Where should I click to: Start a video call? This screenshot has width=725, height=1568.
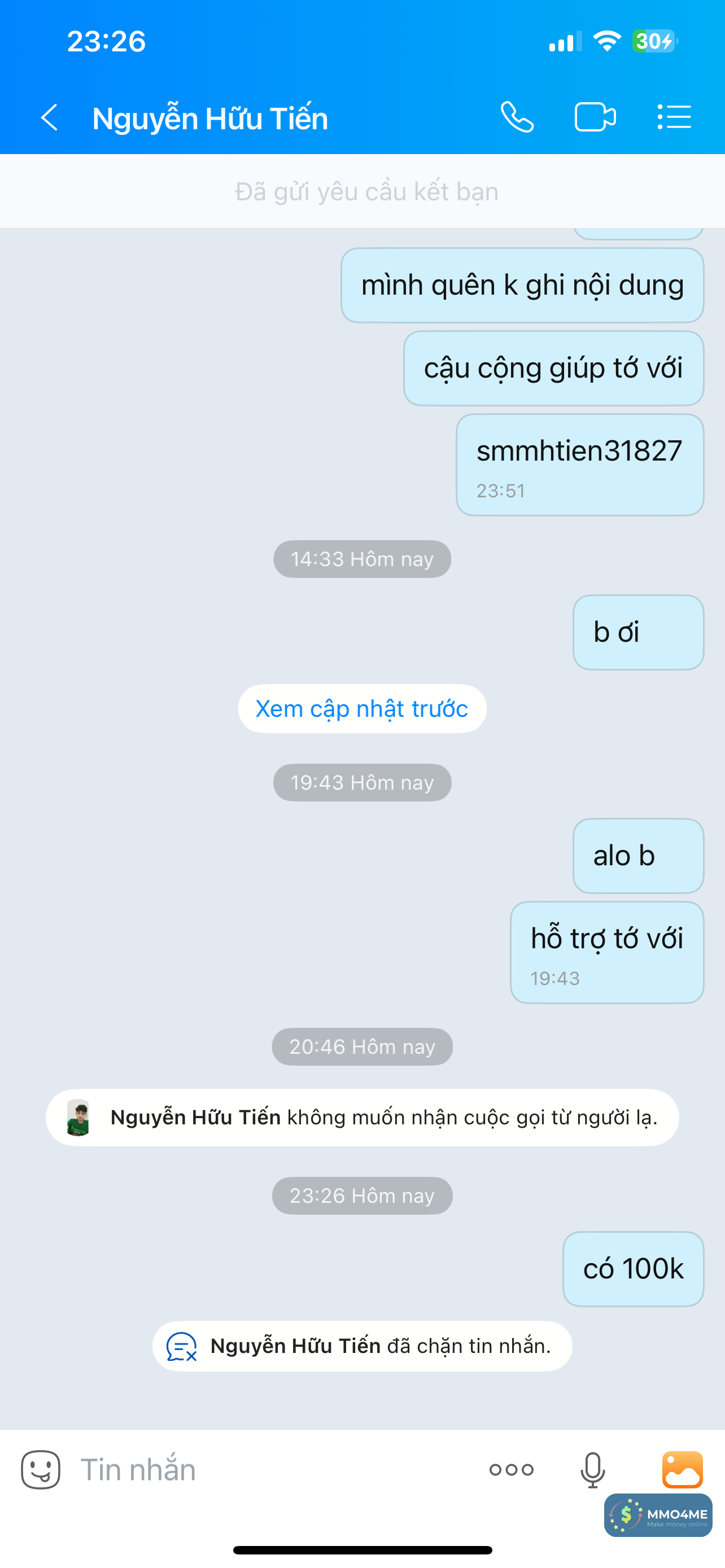[x=595, y=117]
